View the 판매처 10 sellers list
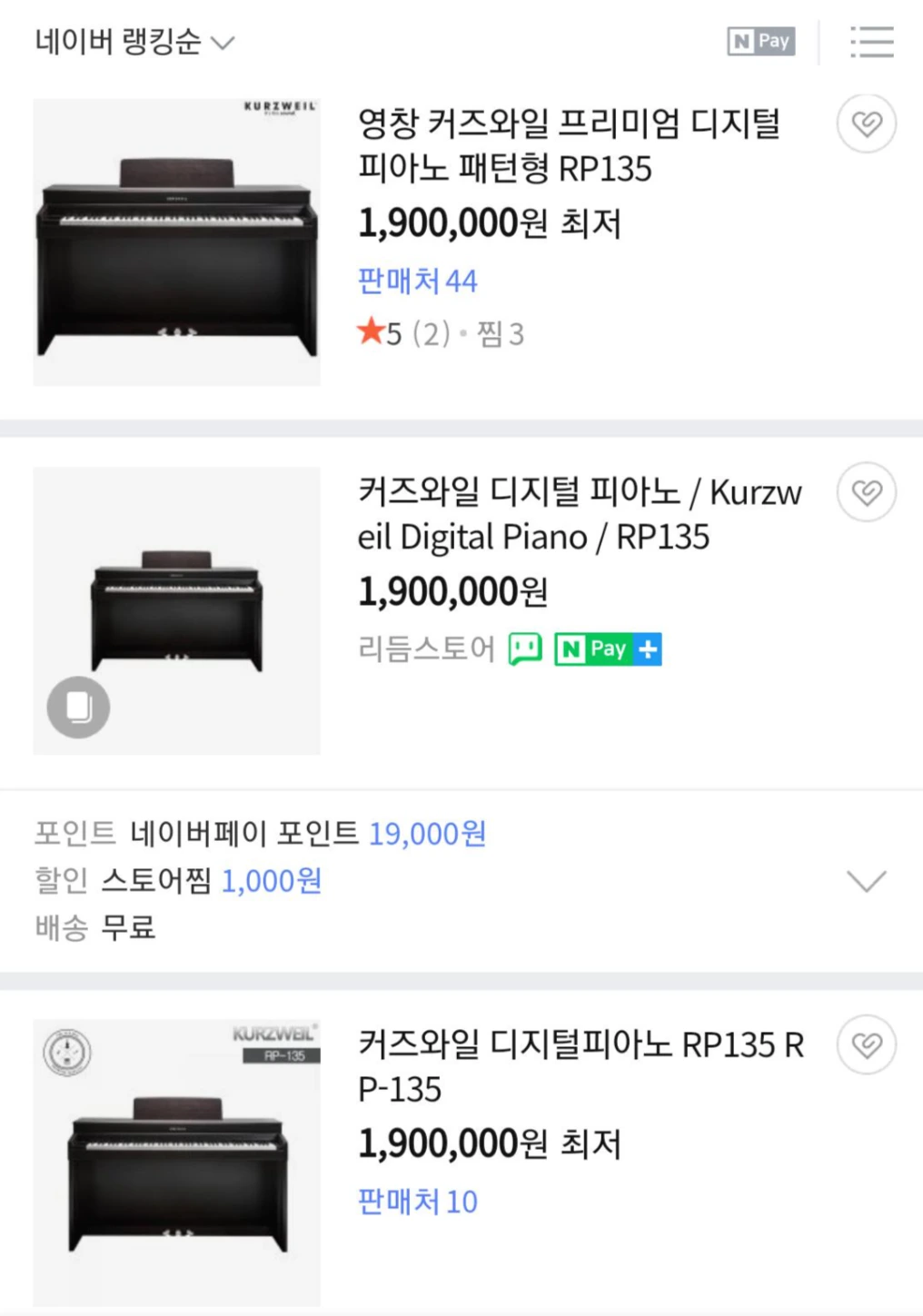 point(417,1202)
